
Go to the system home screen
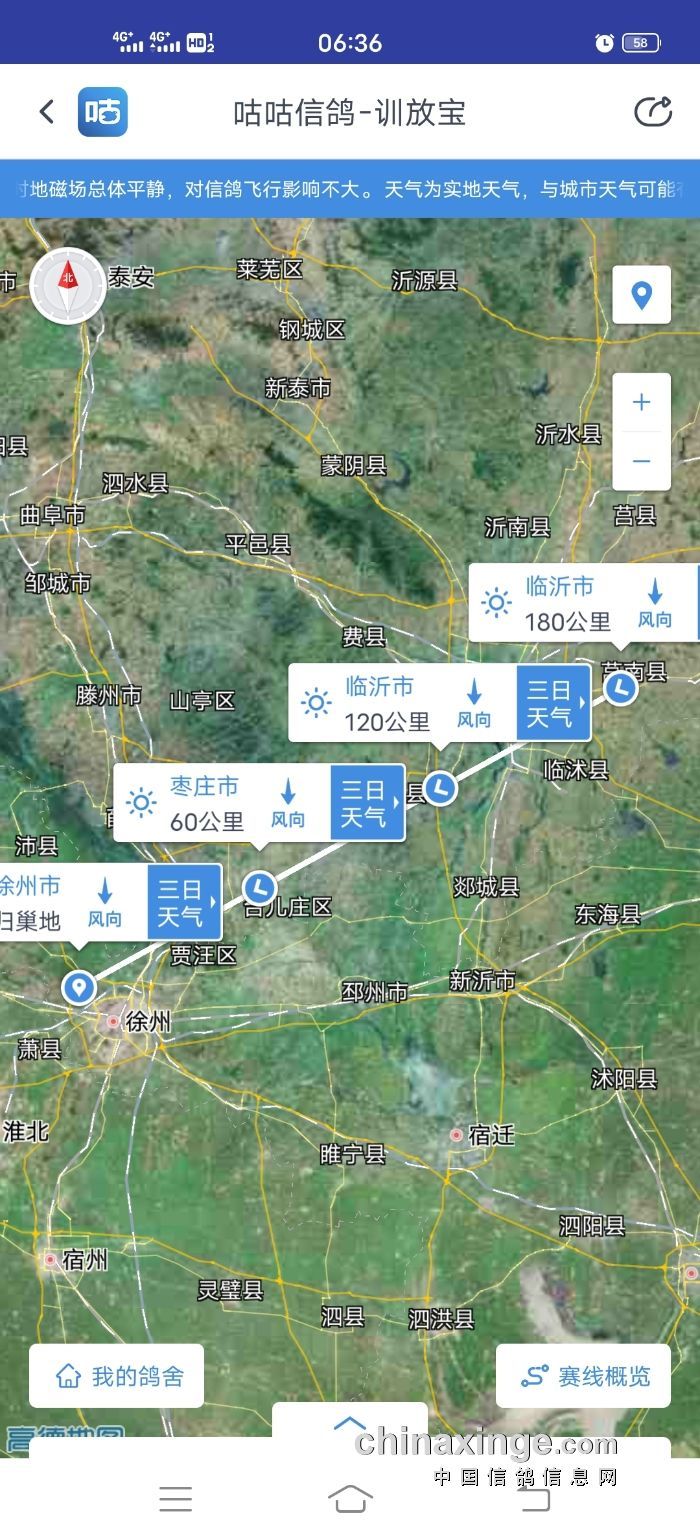pyautogui.click(x=350, y=1498)
